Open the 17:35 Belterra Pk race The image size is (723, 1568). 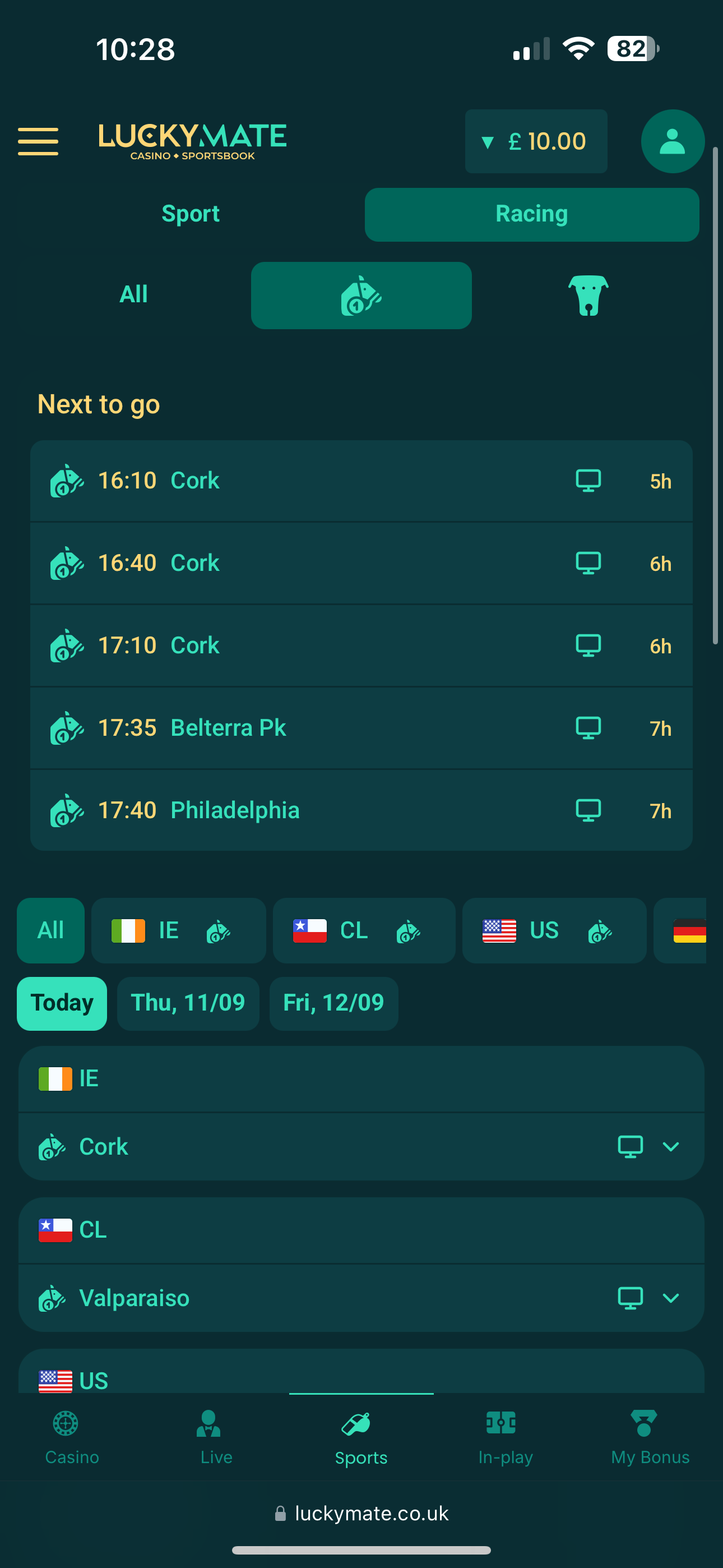[360, 728]
